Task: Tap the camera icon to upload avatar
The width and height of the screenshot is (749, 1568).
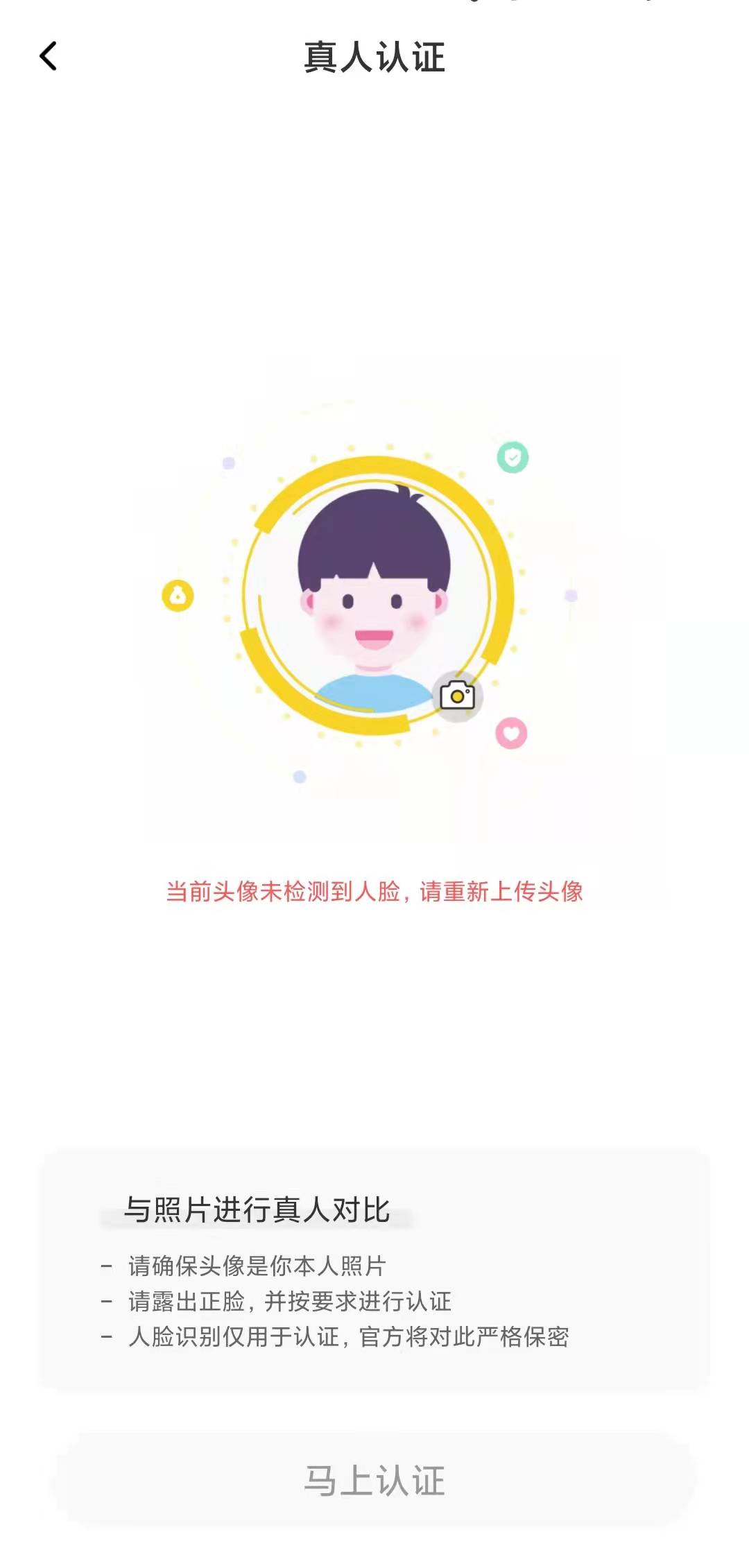Action: click(458, 696)
